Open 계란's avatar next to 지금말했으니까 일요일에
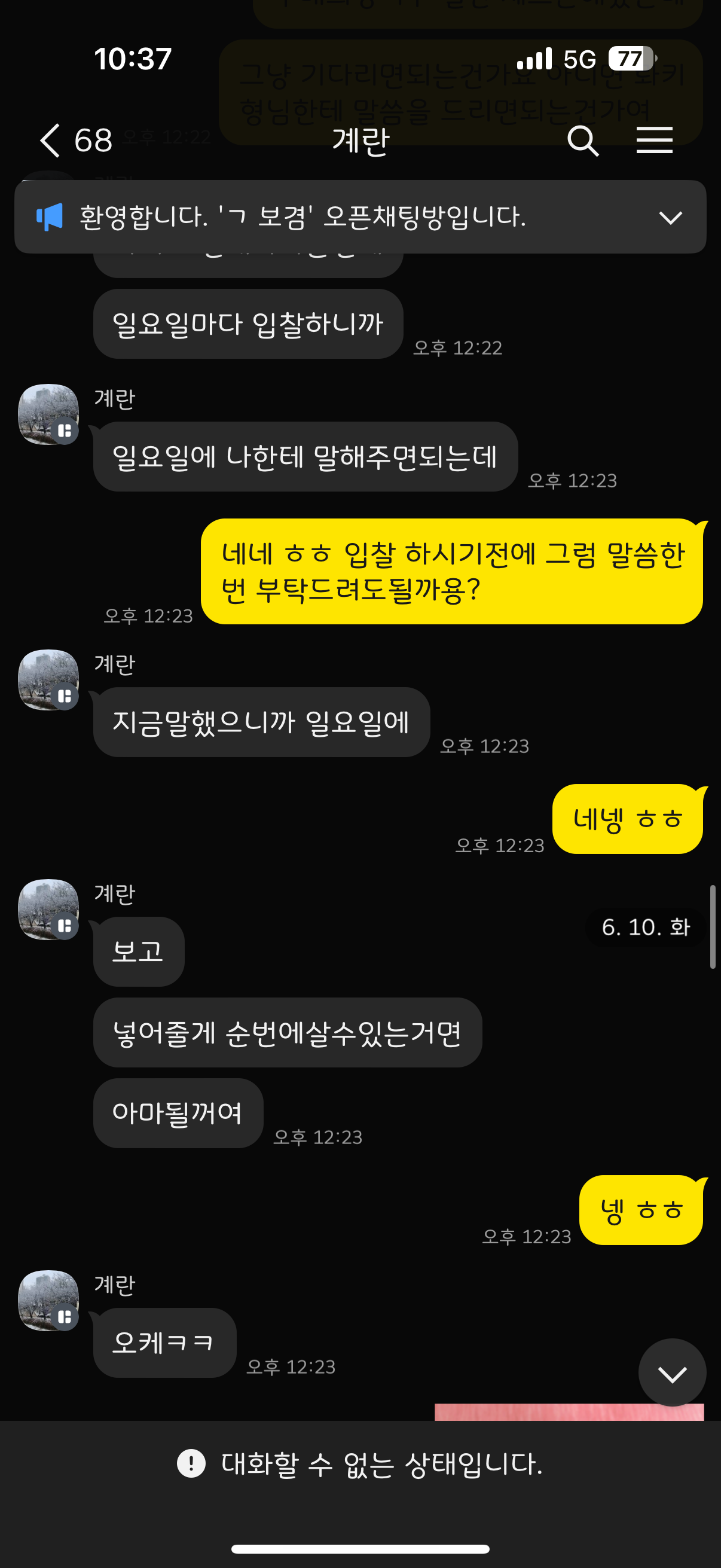The width and height of the screenshot is (721, 1568). [x=48, y=679]
